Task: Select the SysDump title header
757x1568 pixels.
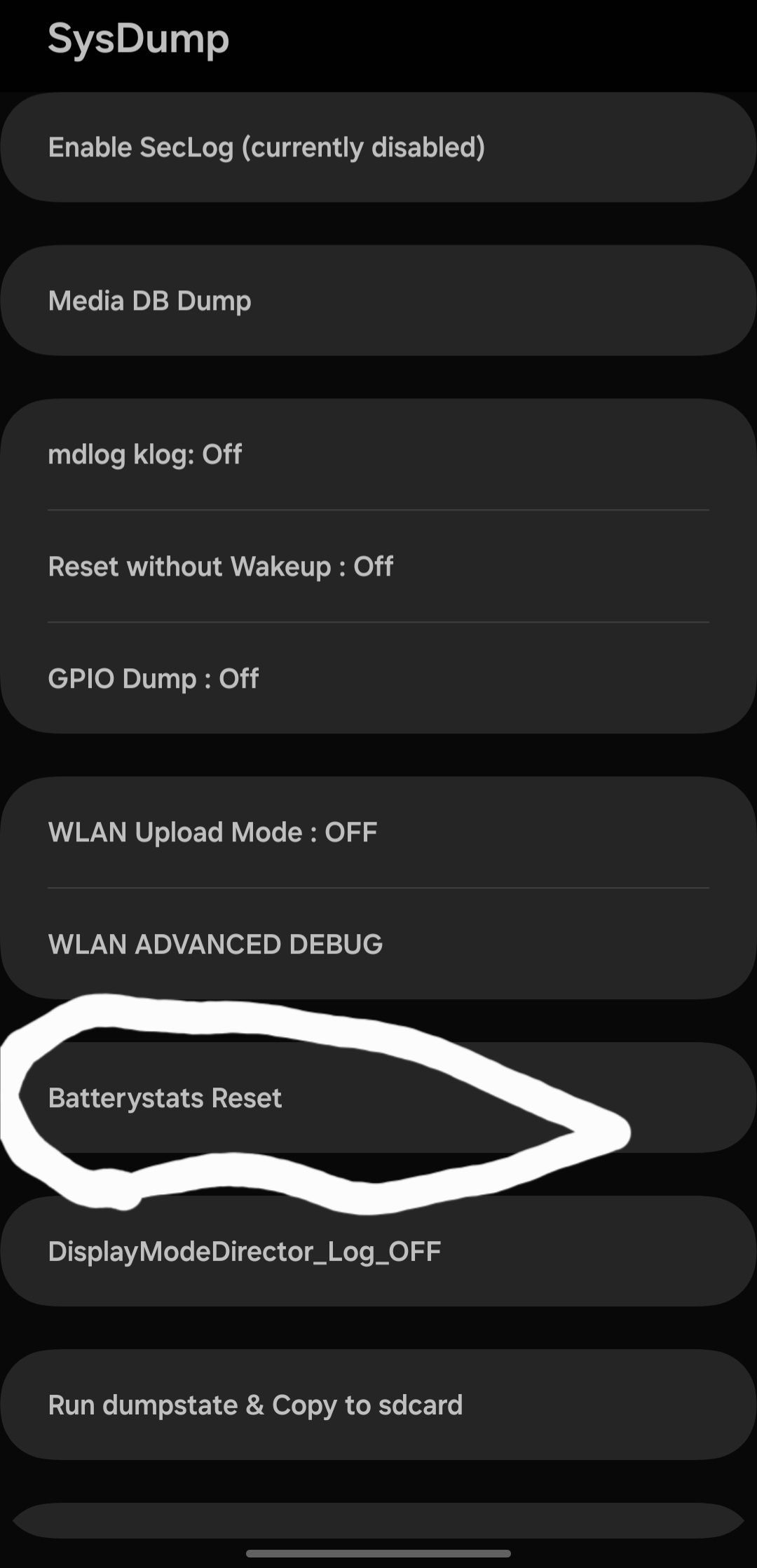Action: pos(138,40)
